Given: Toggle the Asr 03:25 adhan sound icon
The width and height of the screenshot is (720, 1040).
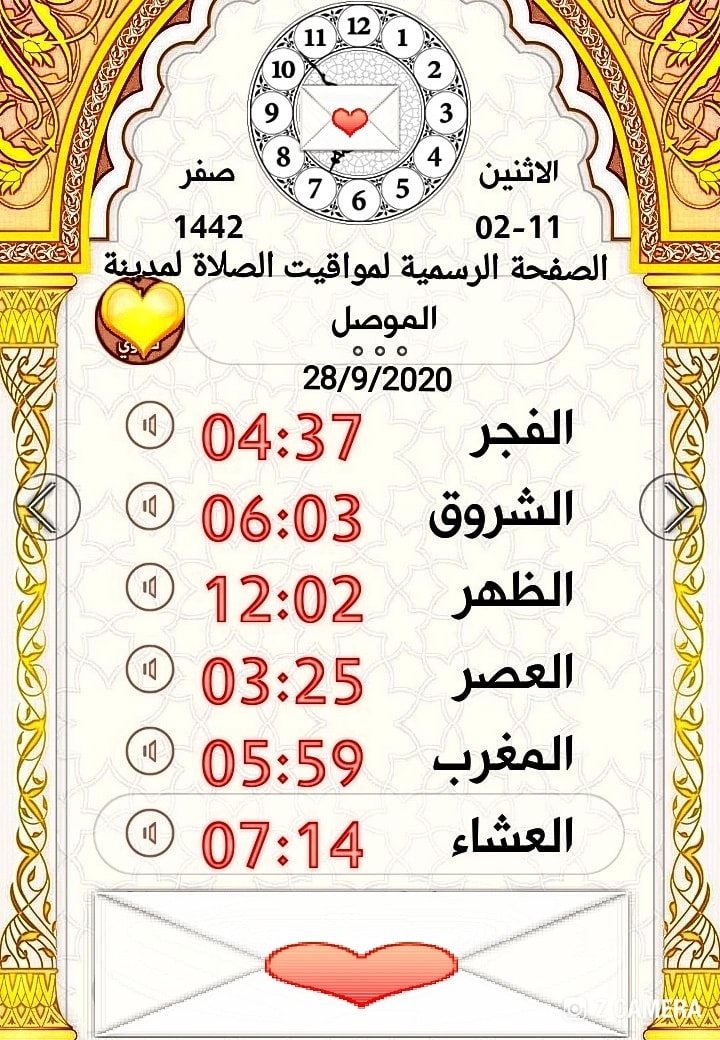Looking at the screenshot, I should [x=150, y=669].
